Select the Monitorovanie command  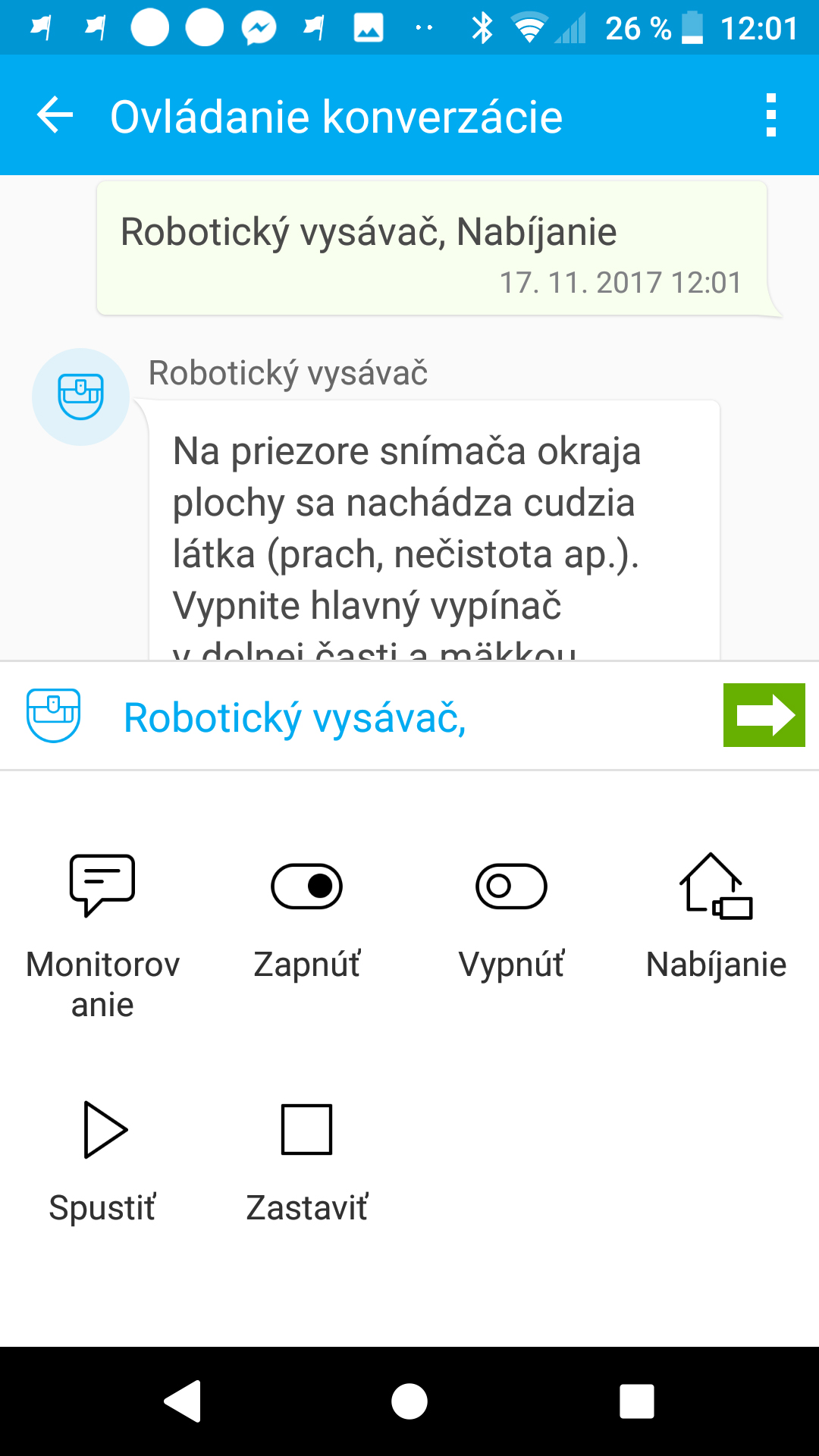click(x=102, y=937)
